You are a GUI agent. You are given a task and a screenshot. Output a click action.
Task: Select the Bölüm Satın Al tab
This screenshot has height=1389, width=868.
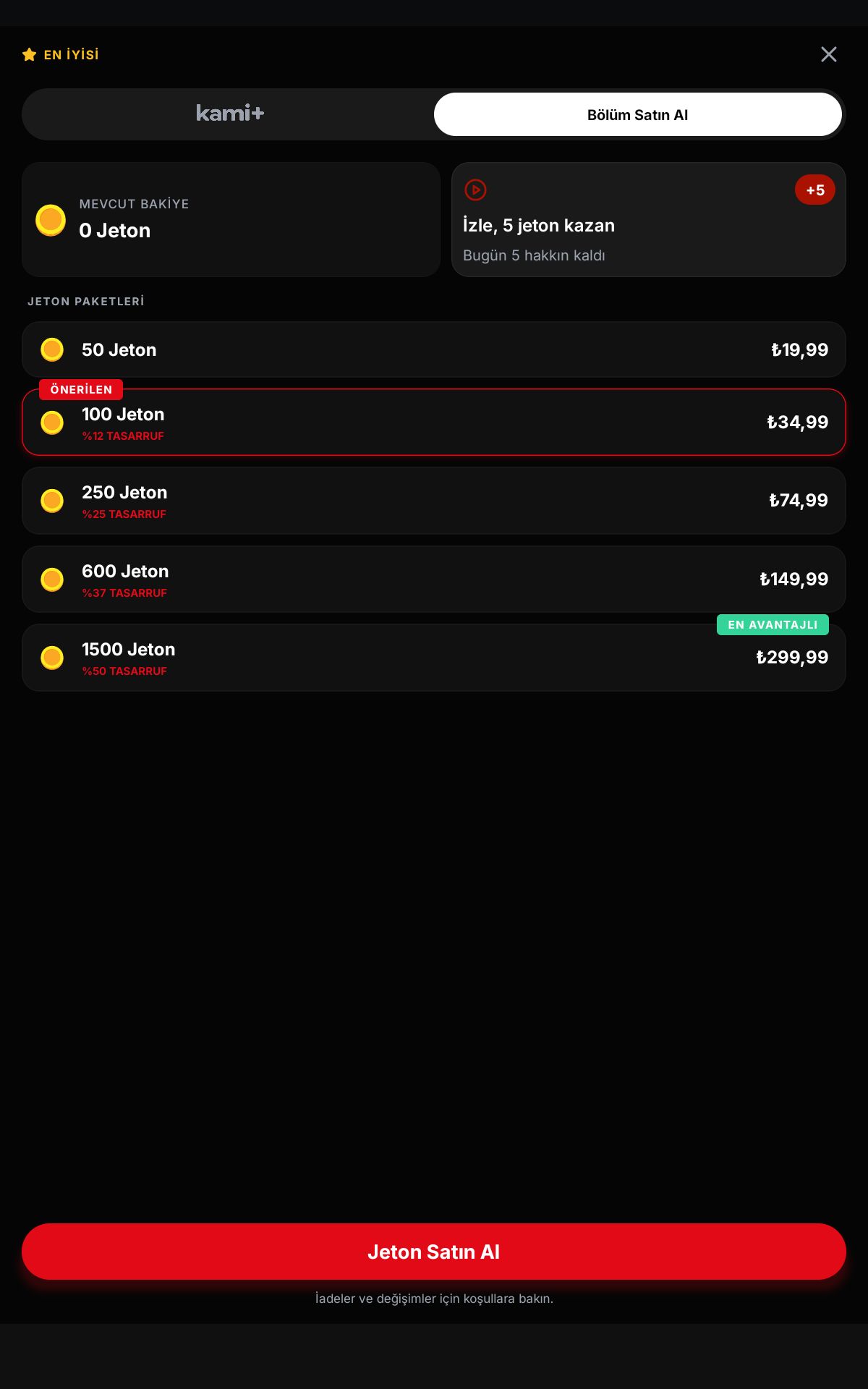(638, 114)
